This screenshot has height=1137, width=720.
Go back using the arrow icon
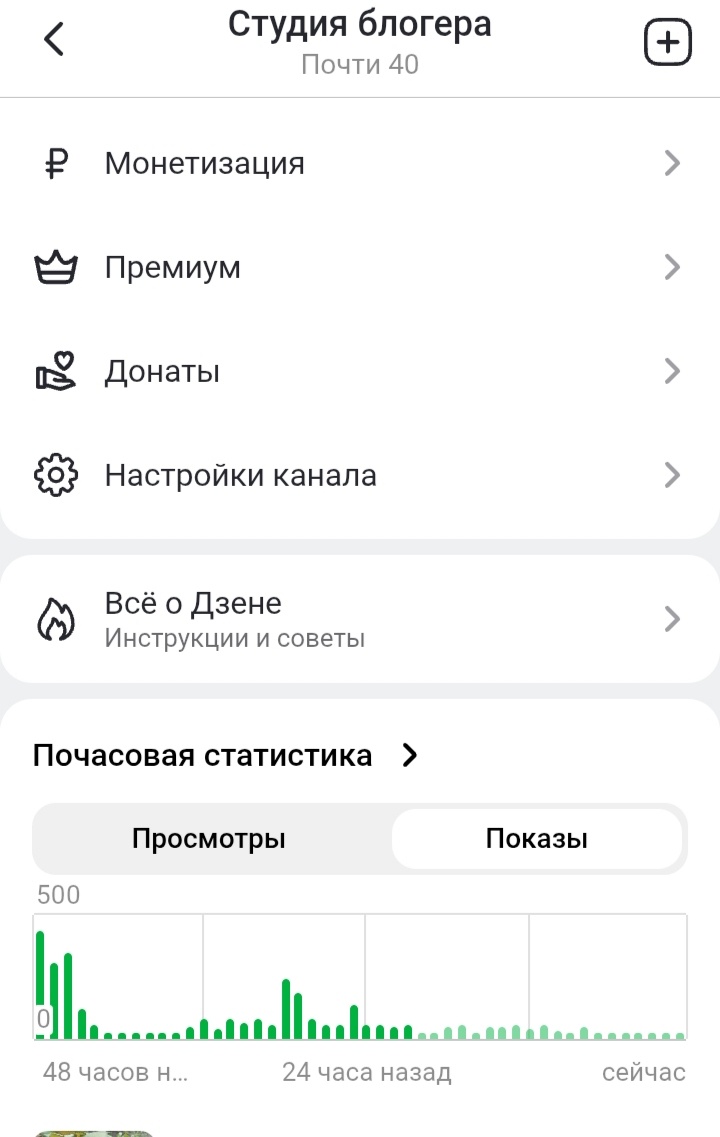(55, 40)
